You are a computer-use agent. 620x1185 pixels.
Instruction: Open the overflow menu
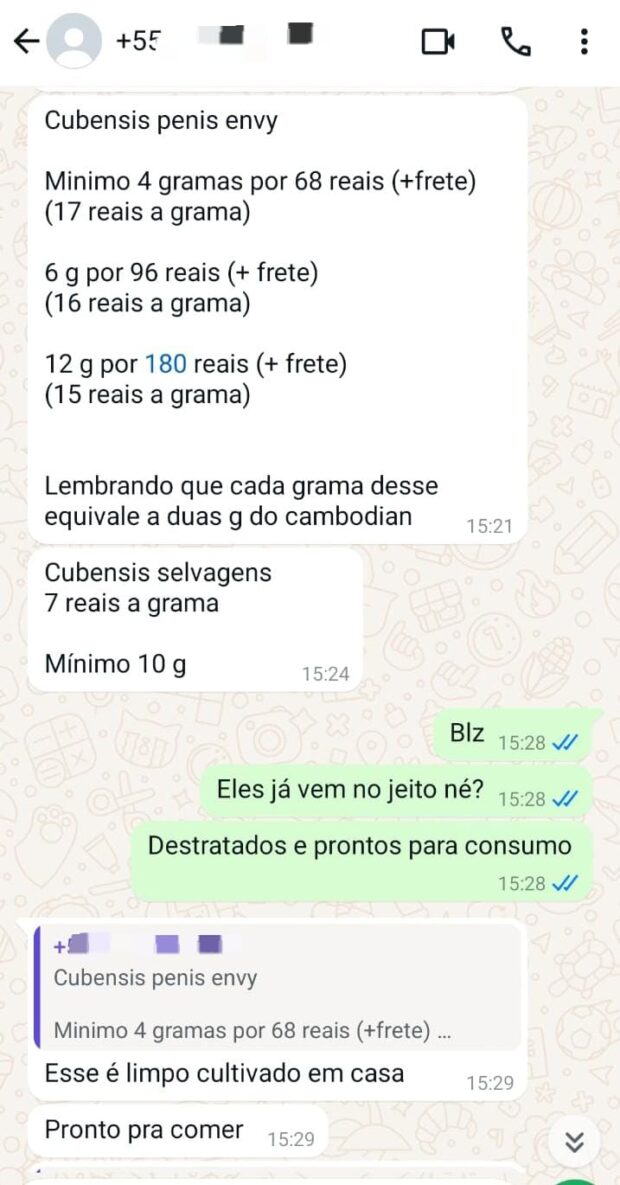coord(584,42)
